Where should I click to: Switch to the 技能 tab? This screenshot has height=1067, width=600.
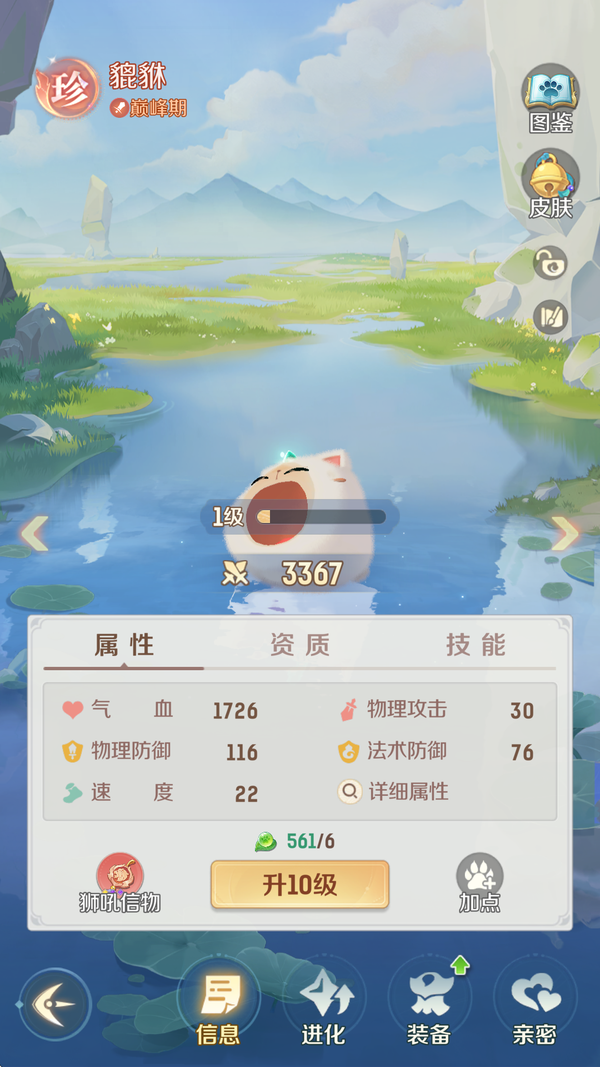[475, 645]
